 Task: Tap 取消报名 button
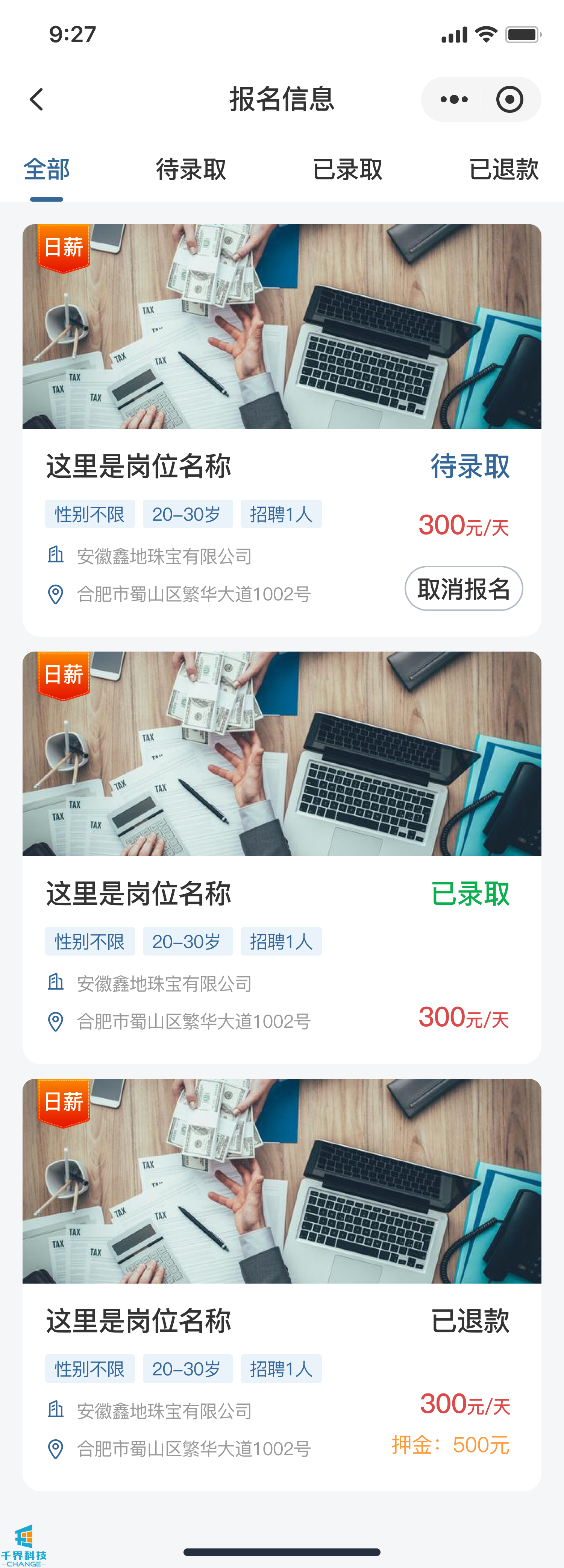(464, 589)
